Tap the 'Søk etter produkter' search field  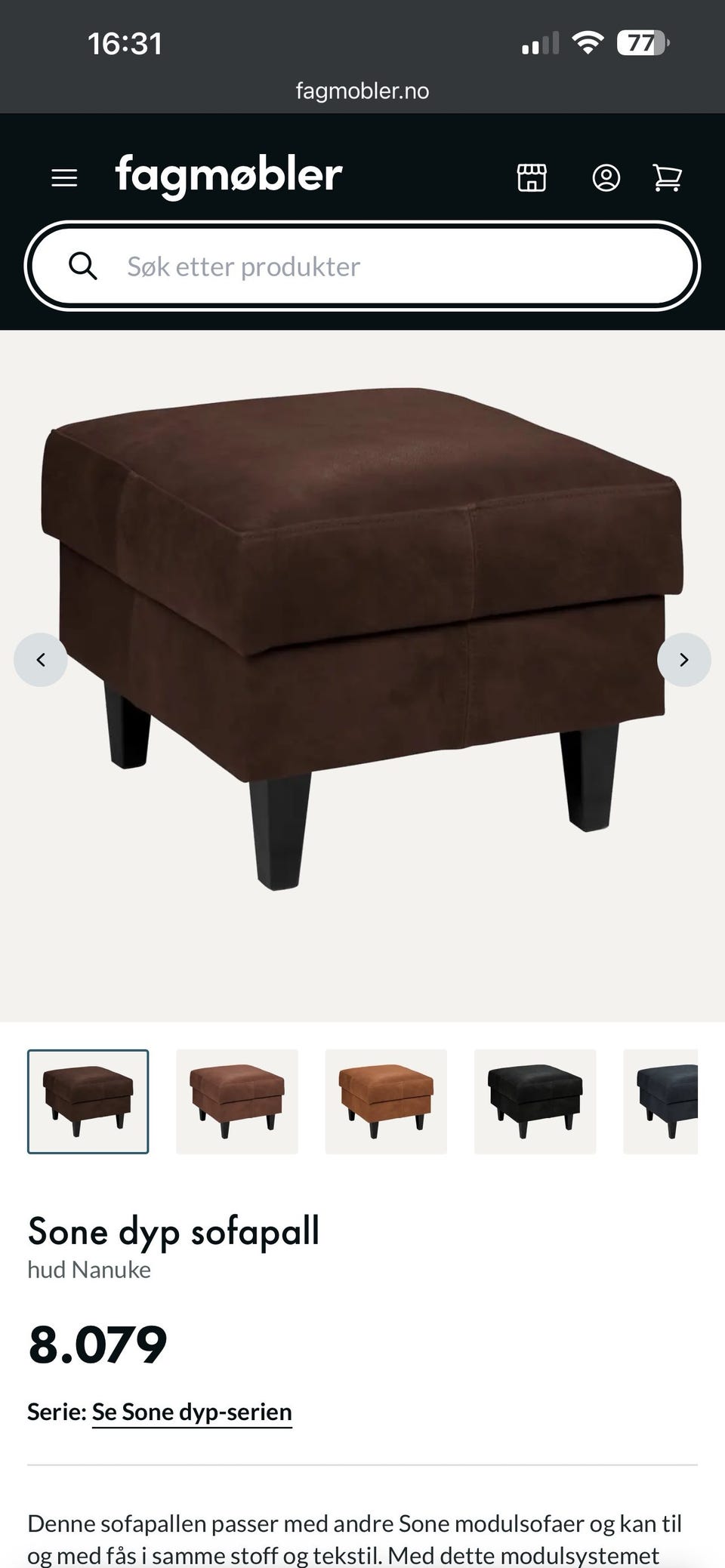click(x=362, y=266)
